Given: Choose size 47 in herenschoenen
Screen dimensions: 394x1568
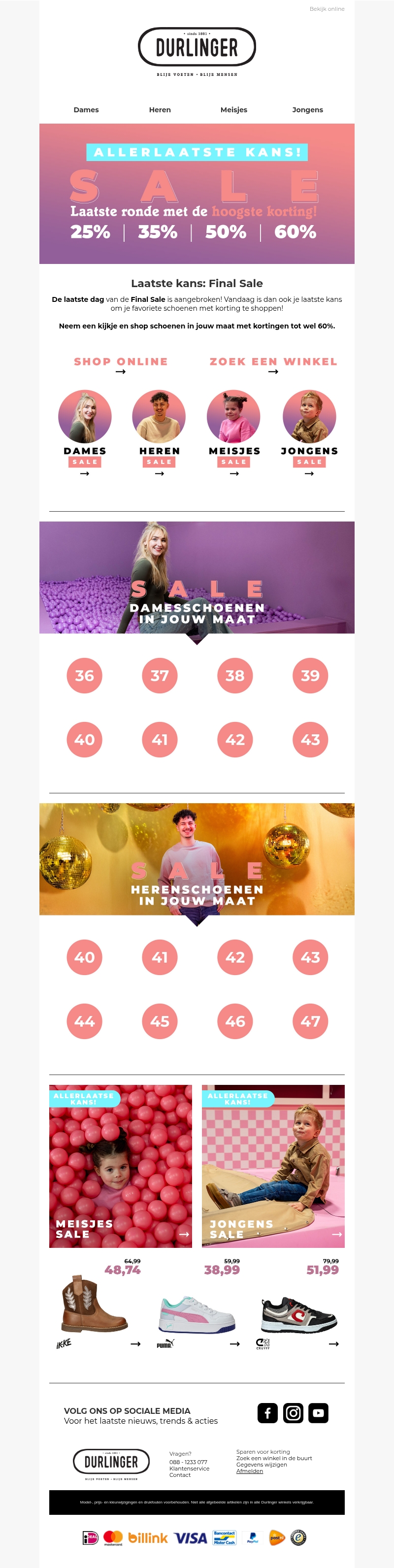Looking at the screenshot, I should [x=311, y=1021].
